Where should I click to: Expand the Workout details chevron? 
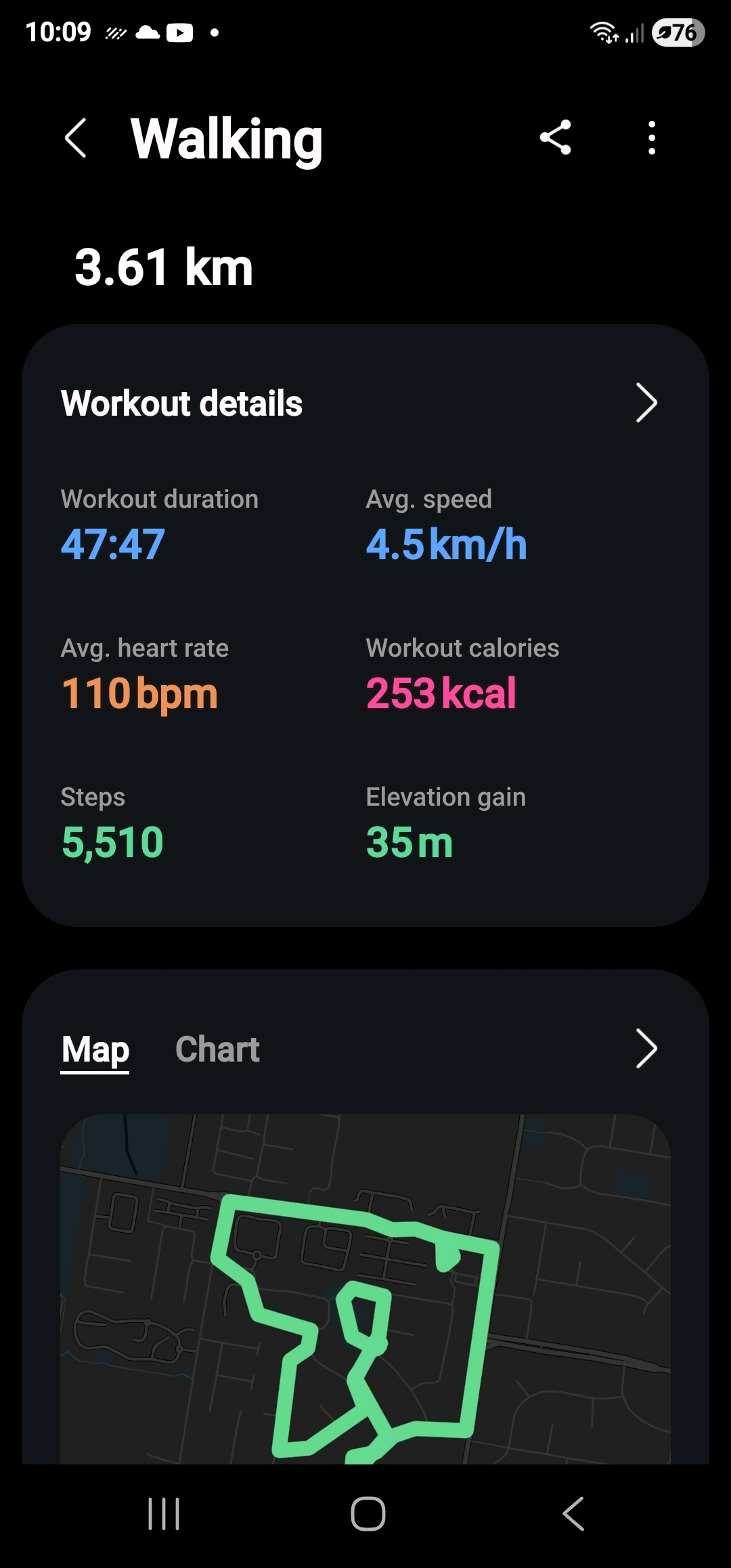coord(646,404)
